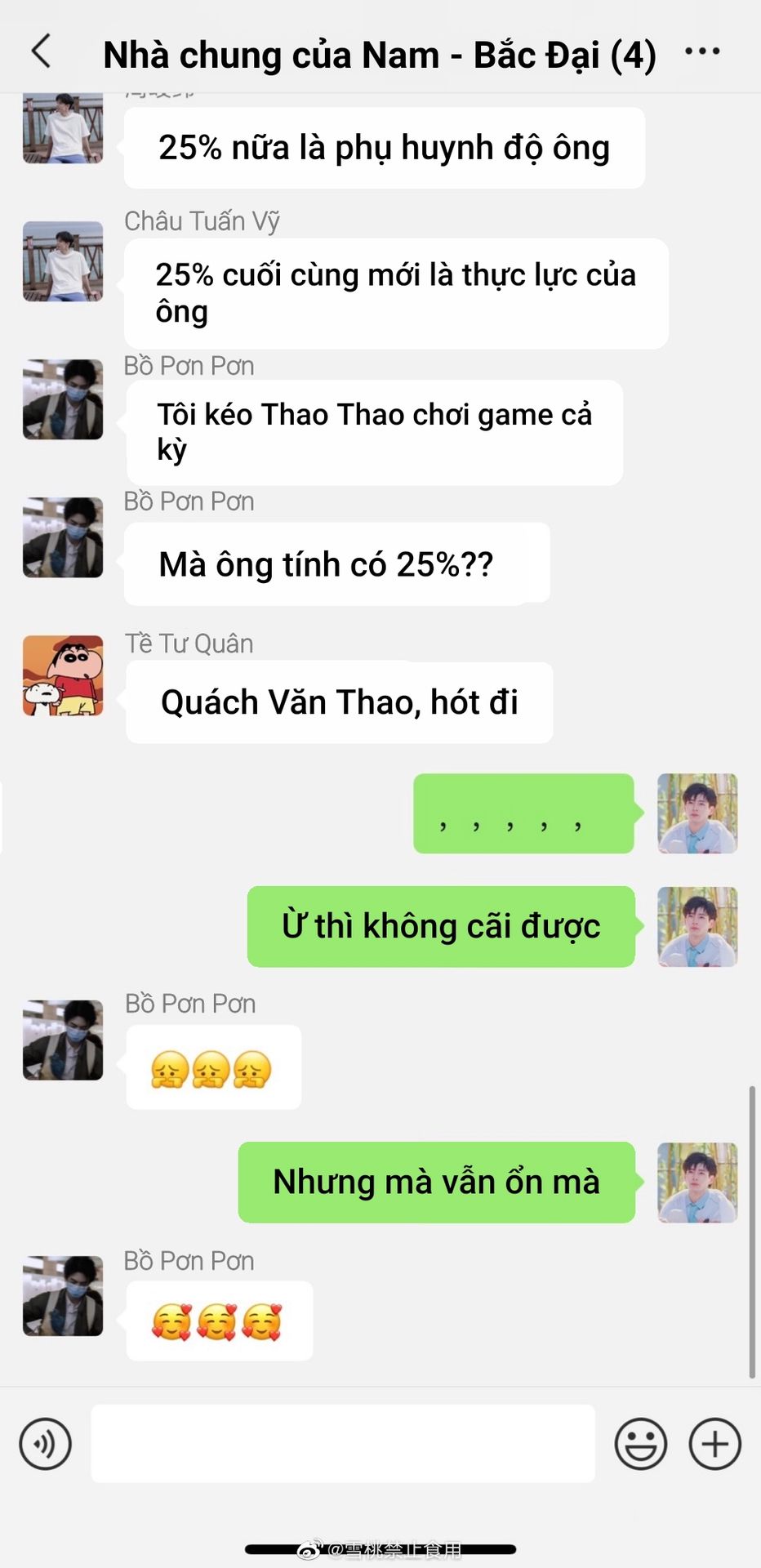This screenshot has width=761, height=1568.
Task: Open Tề Tư Quân's Shin-chan avatar profile
Action: pyautogui.click(x=63, y=675)
